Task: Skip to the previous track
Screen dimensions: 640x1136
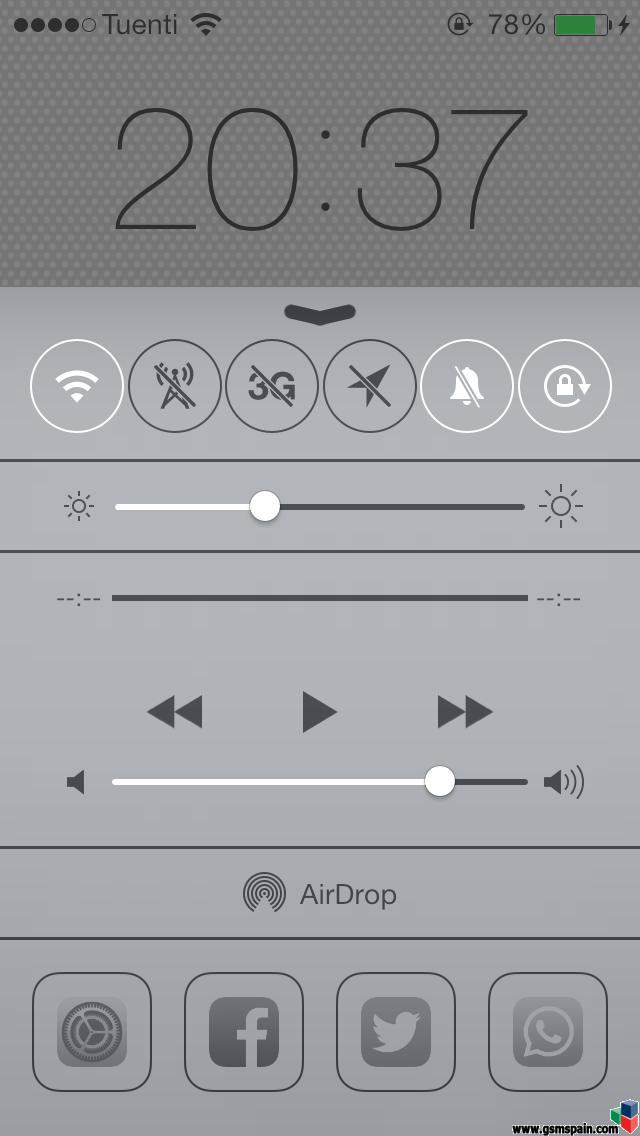Action: (x=175, y=711)
